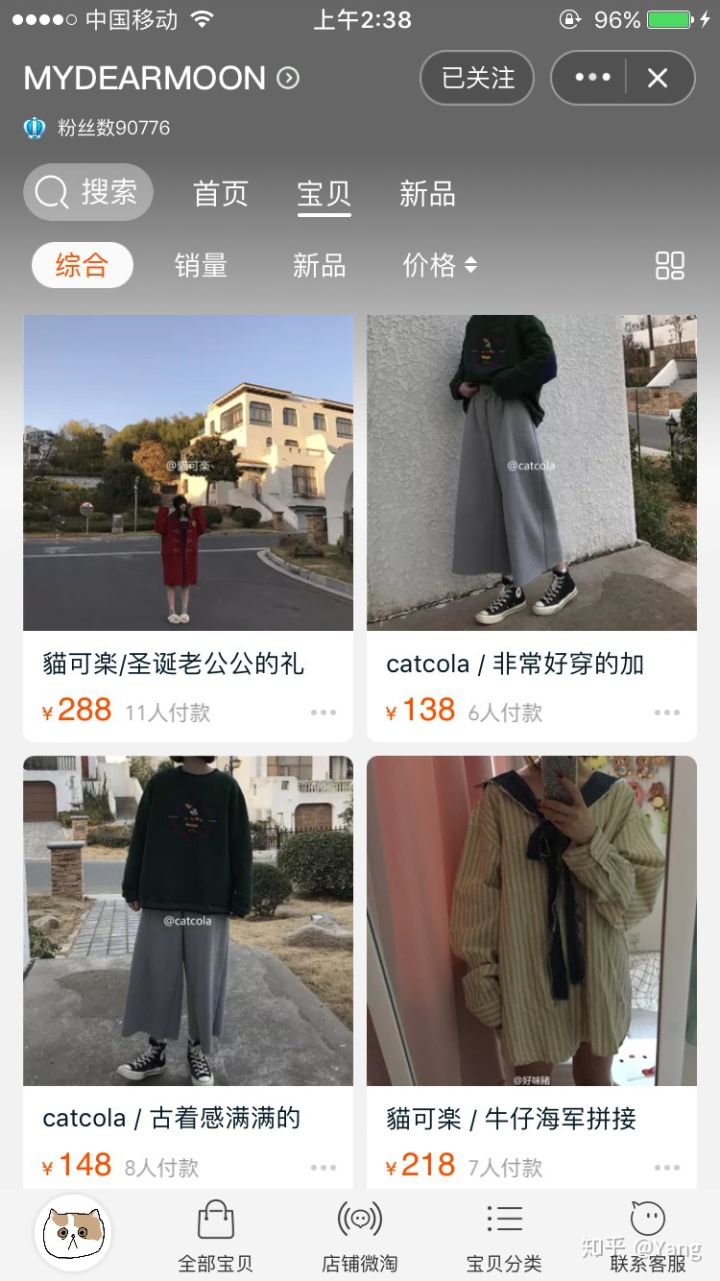This screenshot has width=720, height=1281.
Task: Open the ¥288 red coat product
Action: 188,473
